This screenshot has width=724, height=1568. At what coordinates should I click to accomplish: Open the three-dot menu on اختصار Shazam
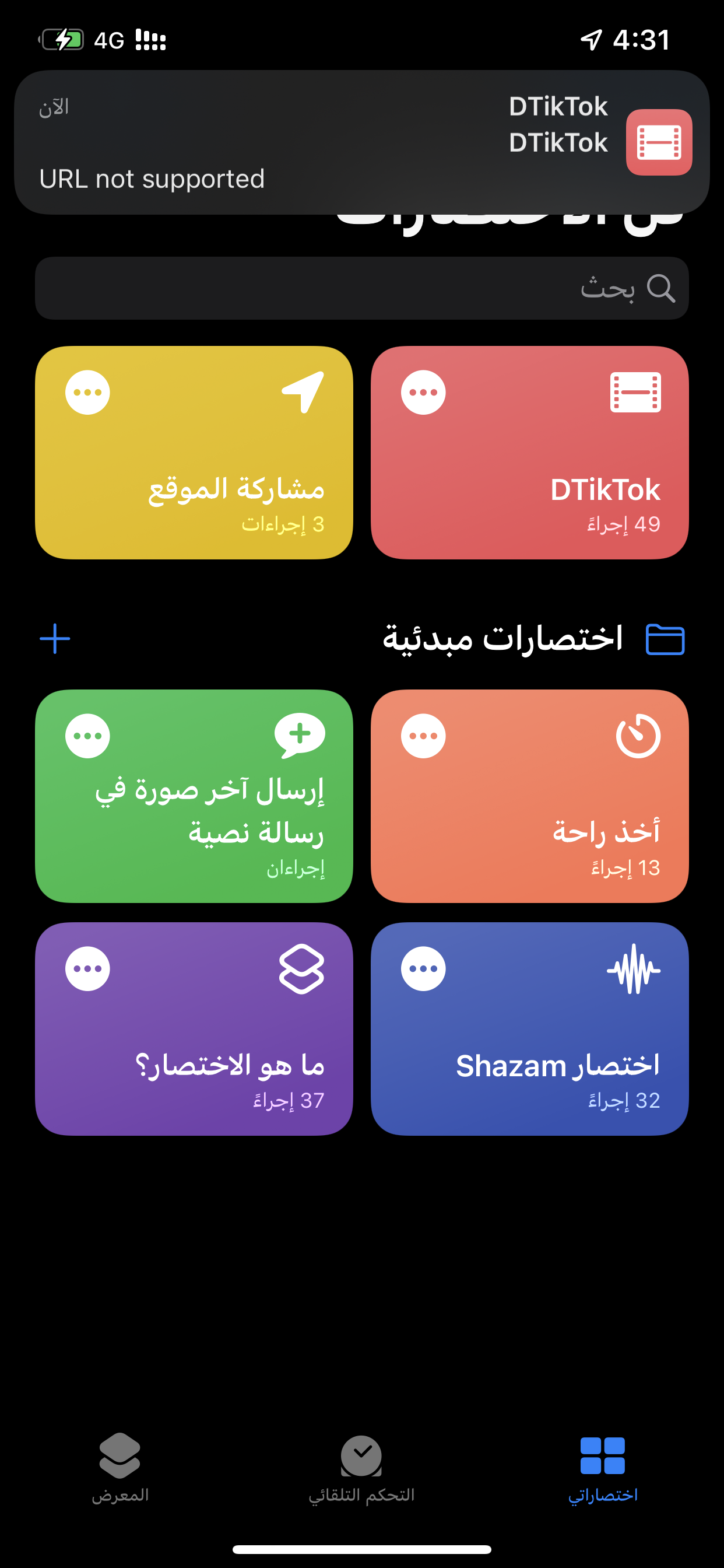pyautogui.click(x=423, y=969)
